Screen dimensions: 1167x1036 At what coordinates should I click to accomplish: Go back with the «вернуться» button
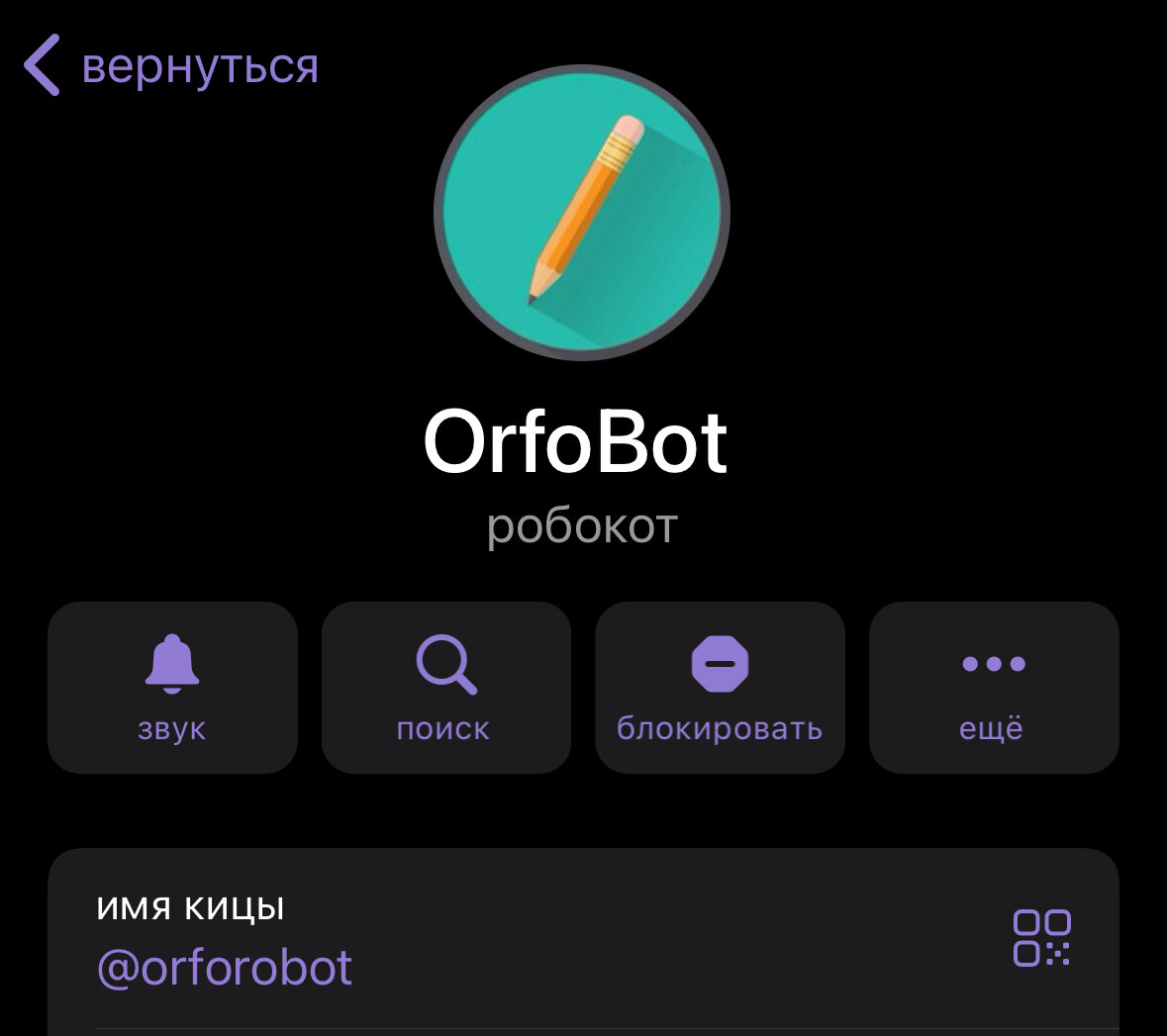[171, 65]
